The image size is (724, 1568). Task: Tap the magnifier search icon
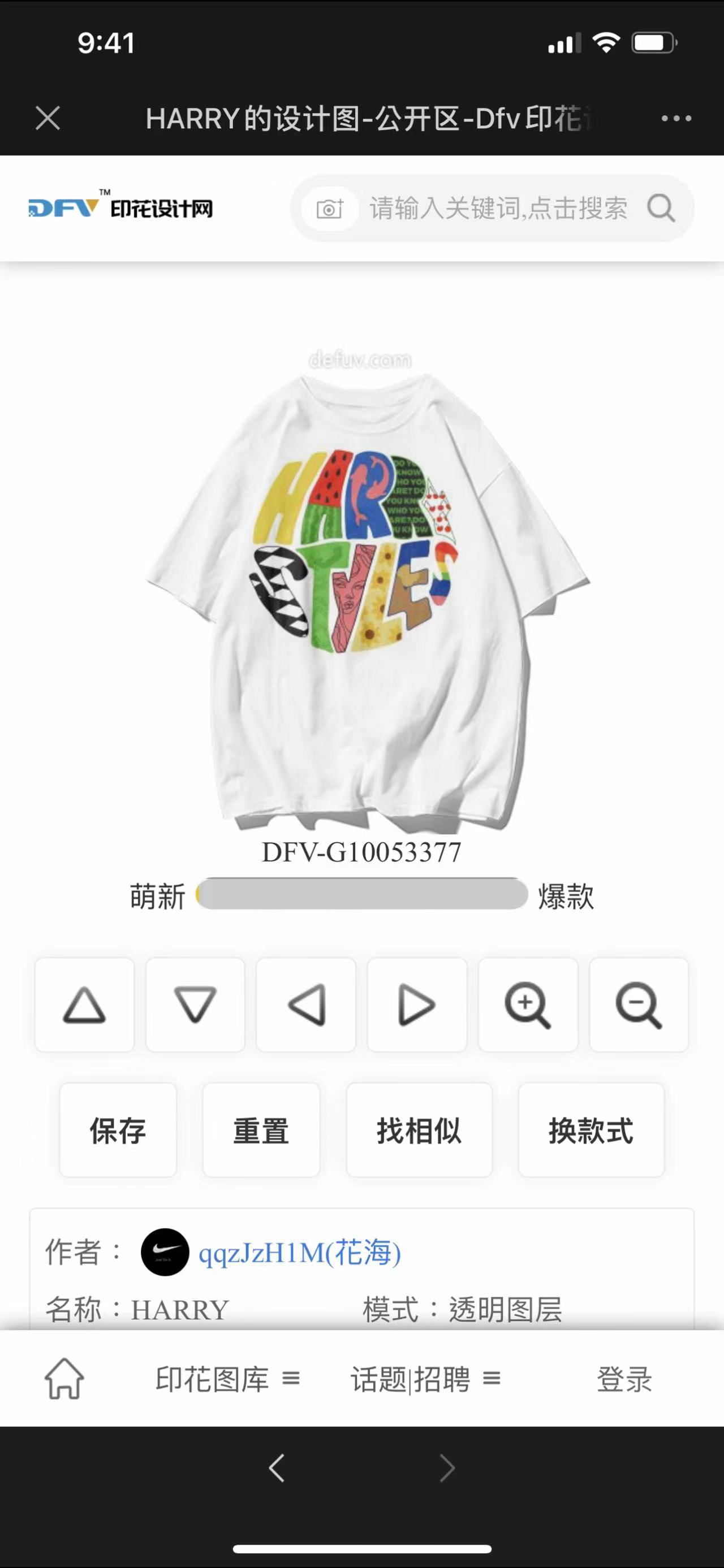[661, 209]
